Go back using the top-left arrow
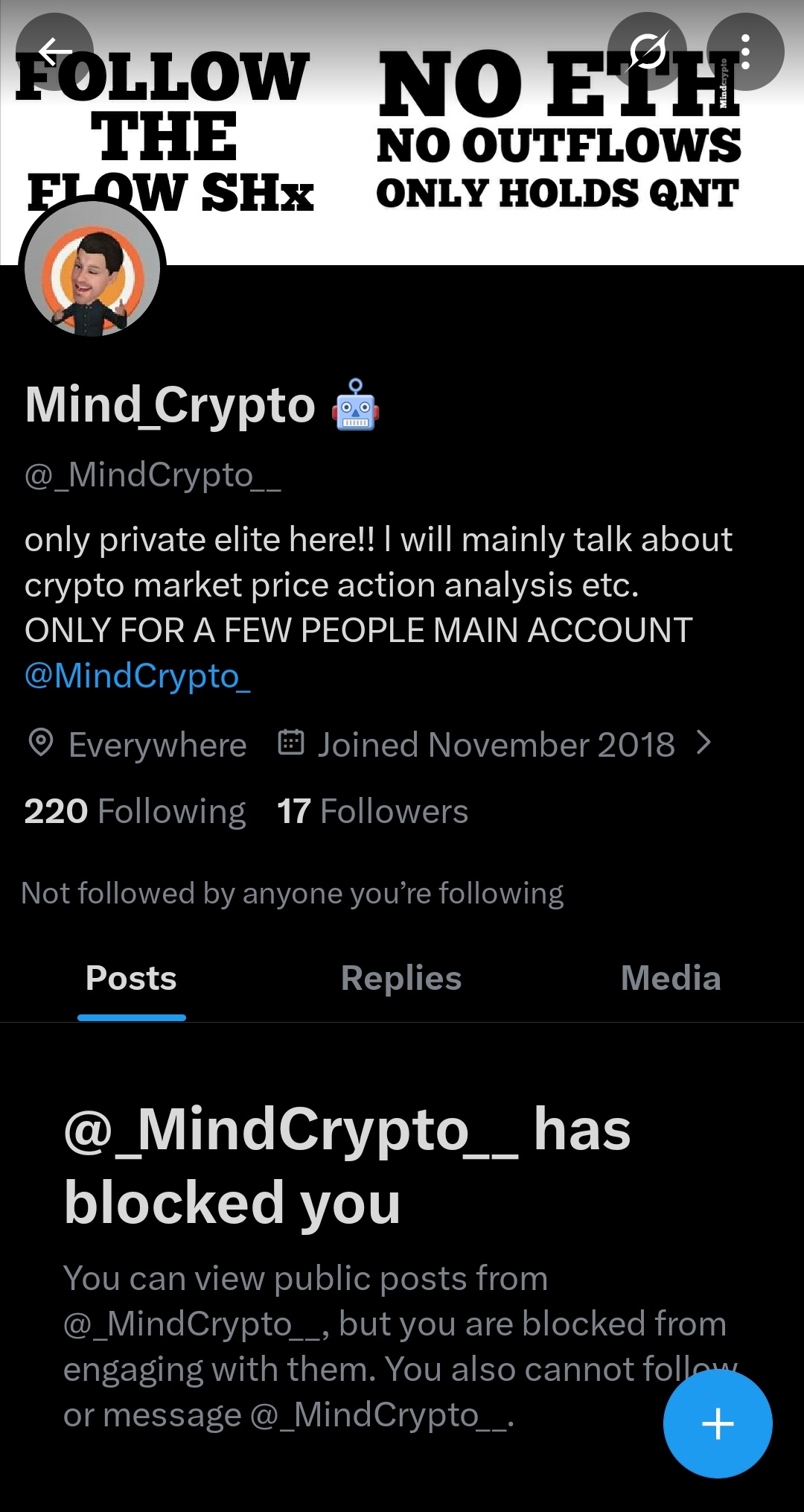The height and width of the screenshot is (1512, 804). (x=54, y=52)
